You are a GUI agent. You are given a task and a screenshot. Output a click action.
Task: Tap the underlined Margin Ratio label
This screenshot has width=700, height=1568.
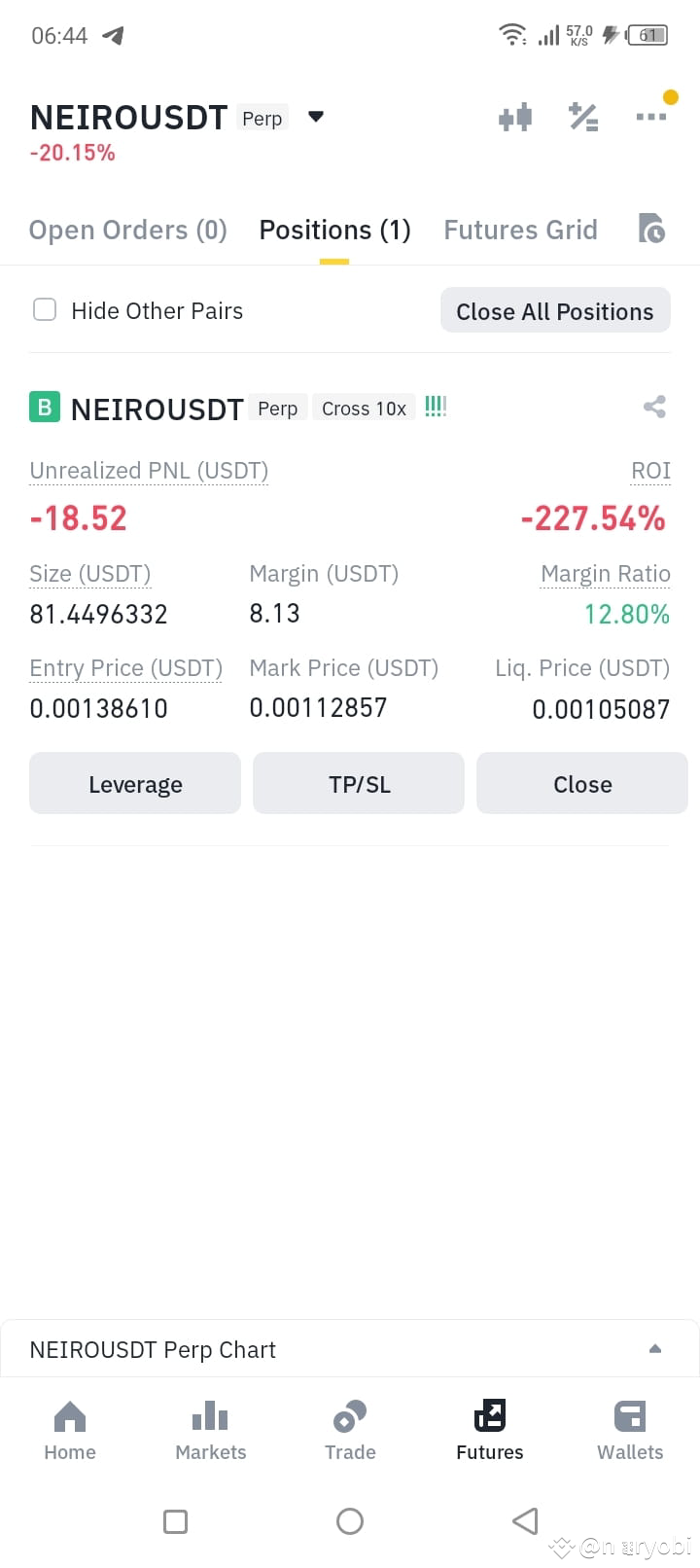[605, 574]
